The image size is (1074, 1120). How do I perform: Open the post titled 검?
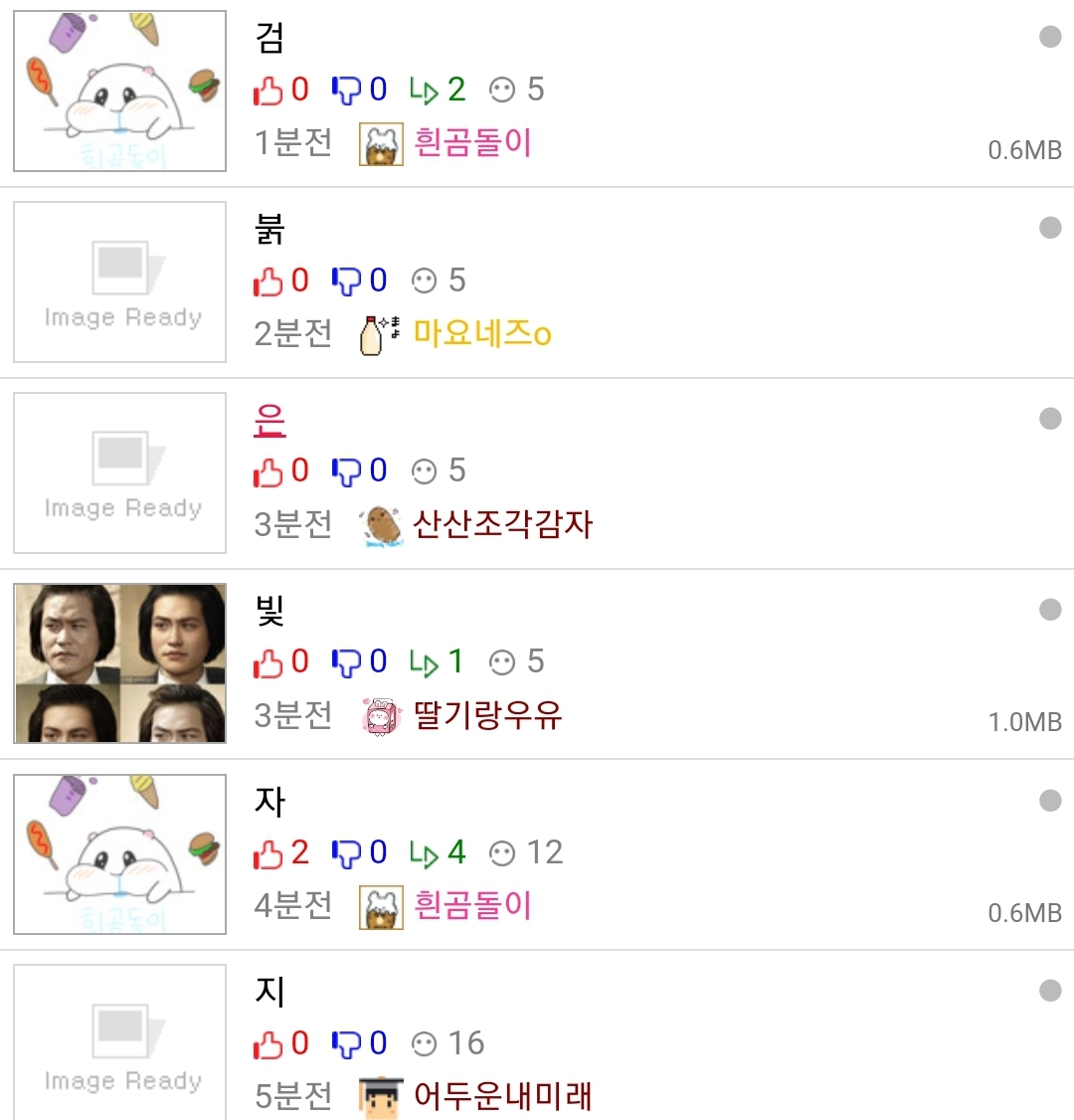click(x=269, y=38)
